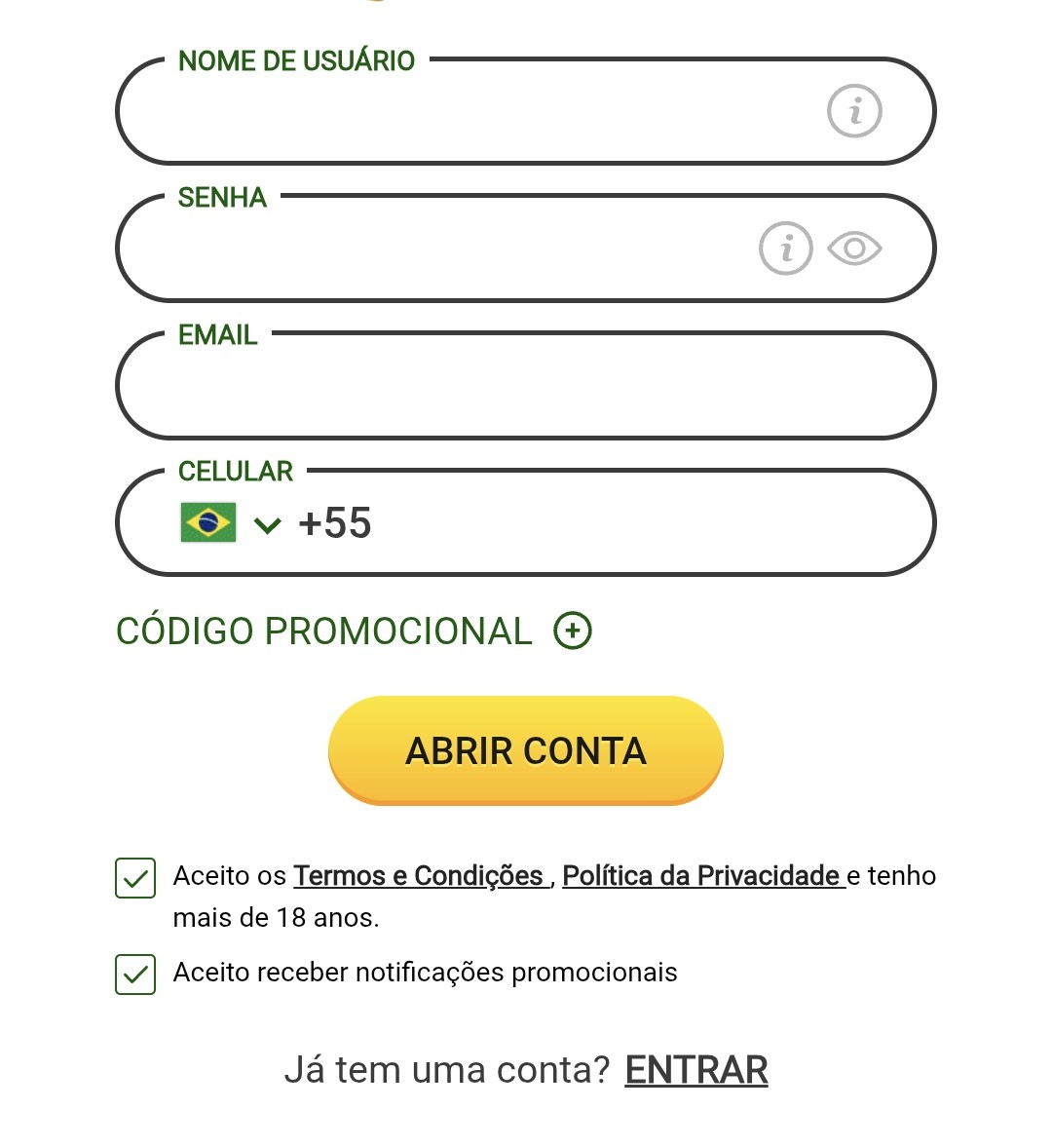
Task: Click ENTRAR to sign in
Action: (x=695, y=1069)
